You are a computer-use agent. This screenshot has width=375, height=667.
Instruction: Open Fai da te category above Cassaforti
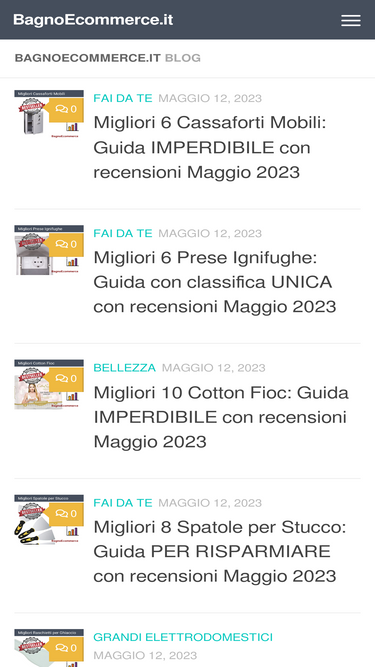122,98
